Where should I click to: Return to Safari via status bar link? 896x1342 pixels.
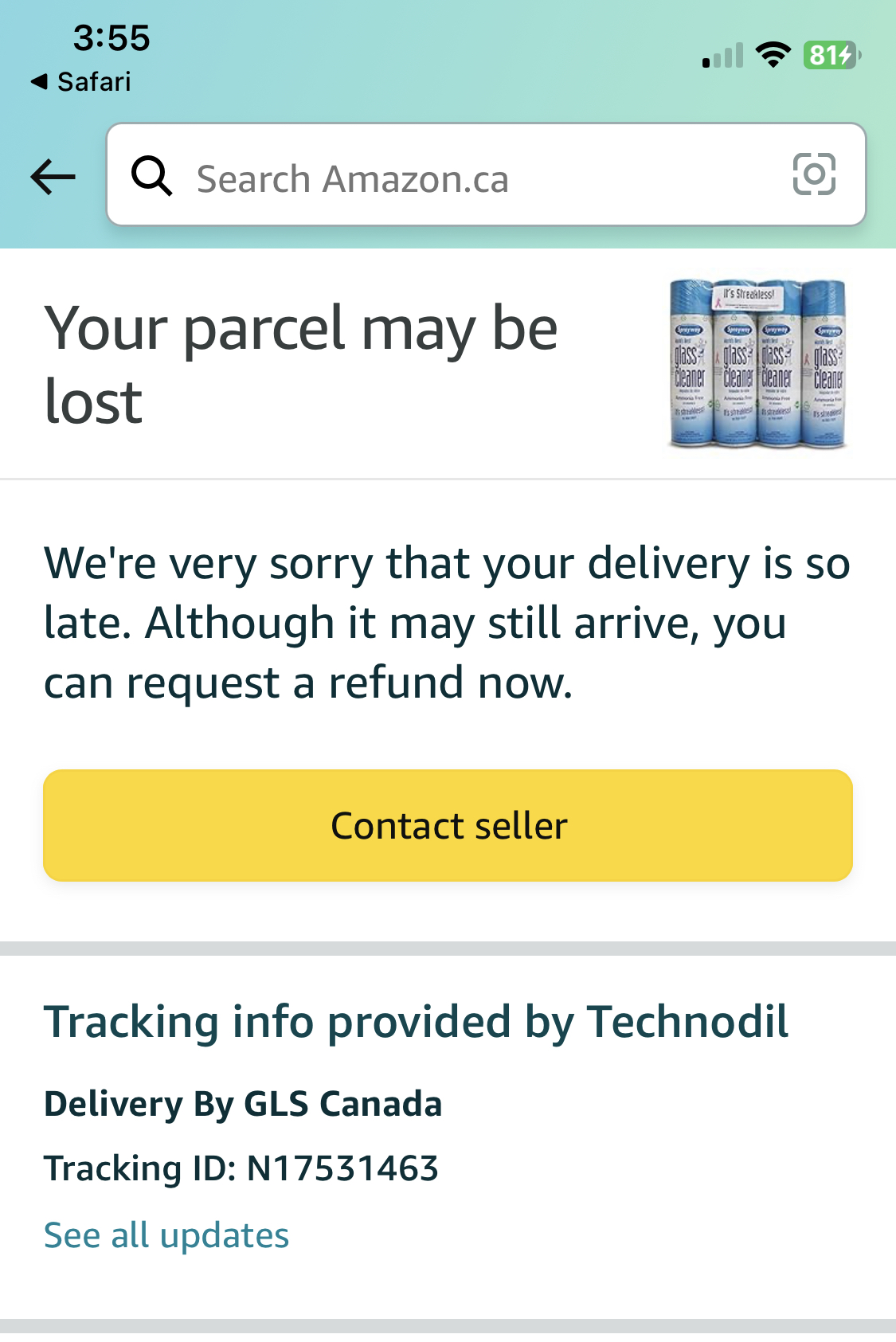81,81
